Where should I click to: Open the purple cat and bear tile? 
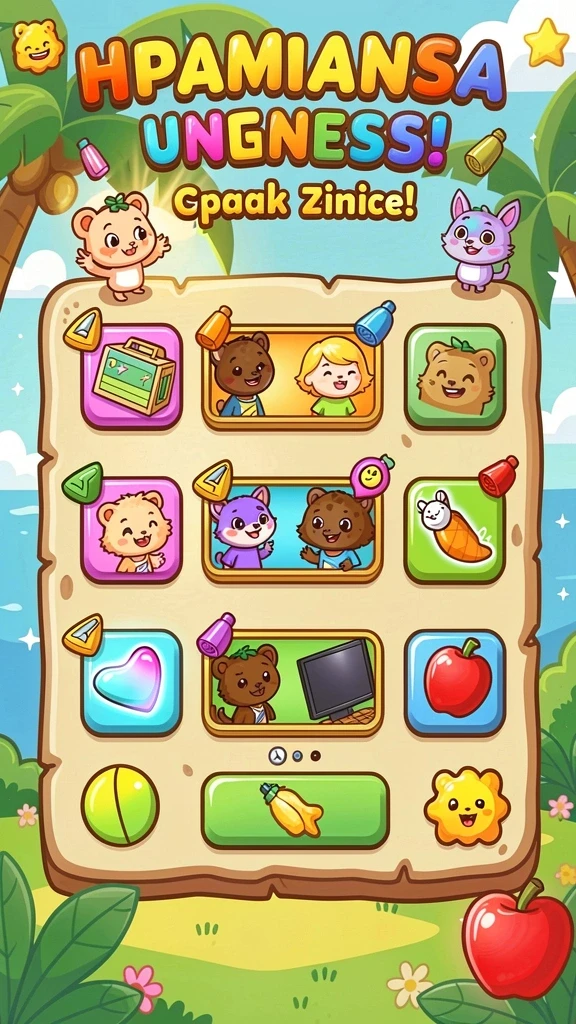[x=292, y=530]
